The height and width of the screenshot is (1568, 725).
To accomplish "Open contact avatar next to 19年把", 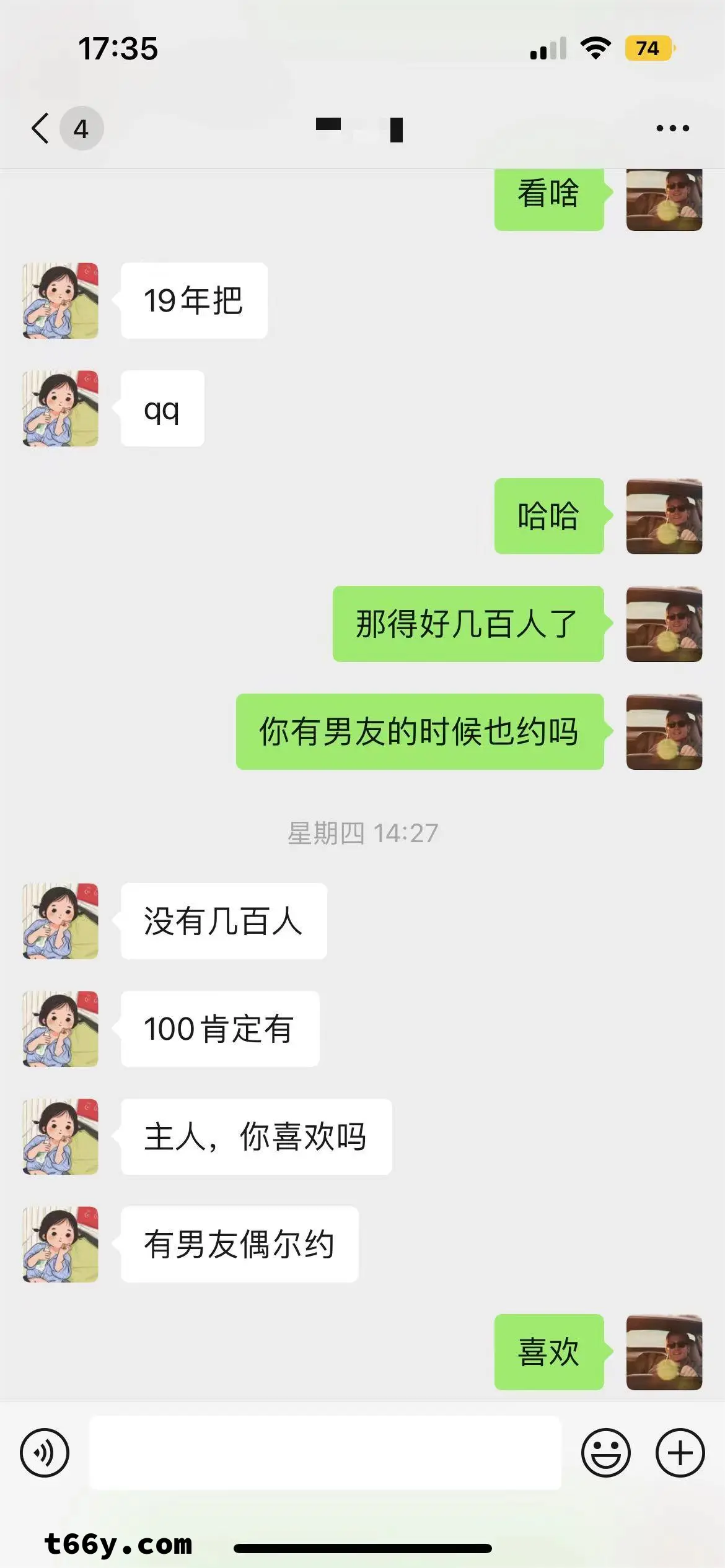I will point(60,300).
